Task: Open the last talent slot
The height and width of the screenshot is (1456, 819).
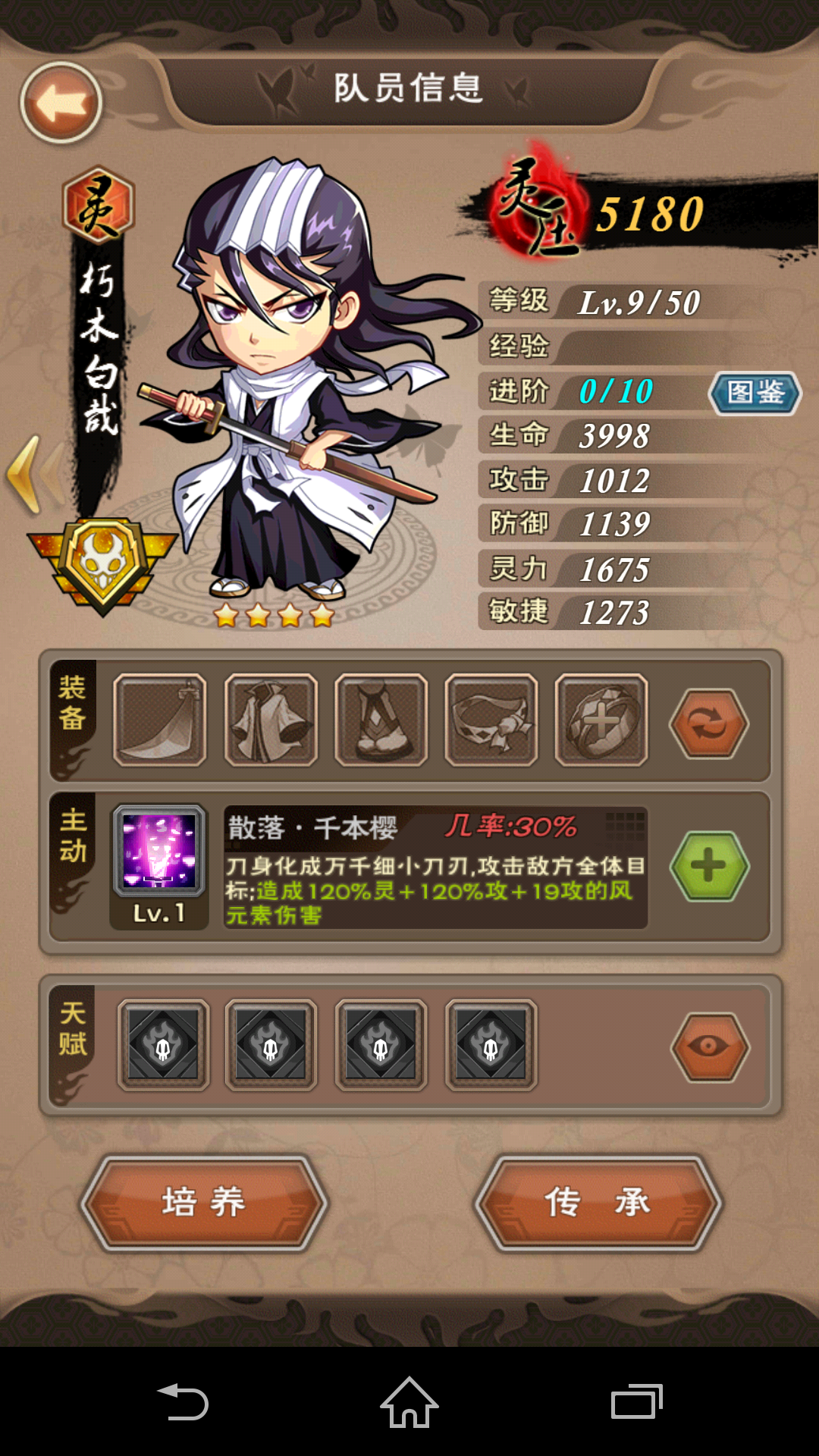Action: pyautogui.click(x=491, y=1046)
